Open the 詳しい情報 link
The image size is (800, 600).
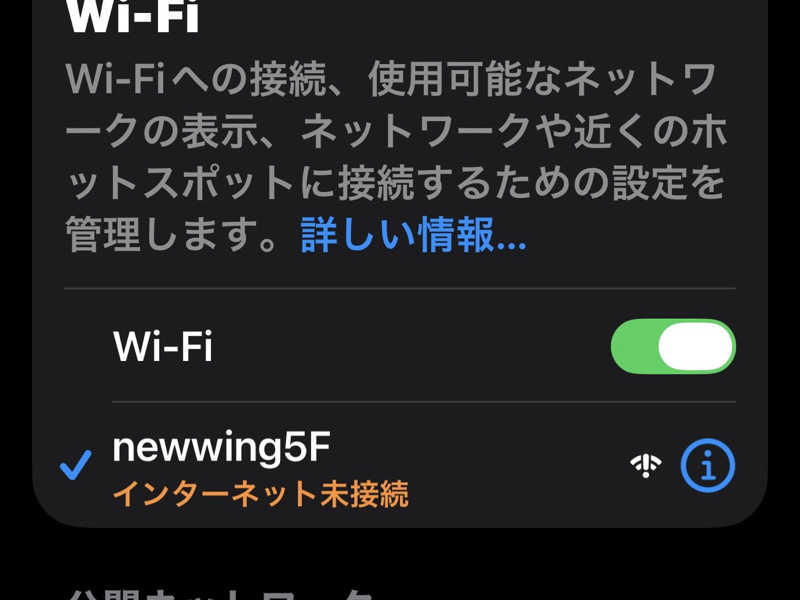pos(413,236)
